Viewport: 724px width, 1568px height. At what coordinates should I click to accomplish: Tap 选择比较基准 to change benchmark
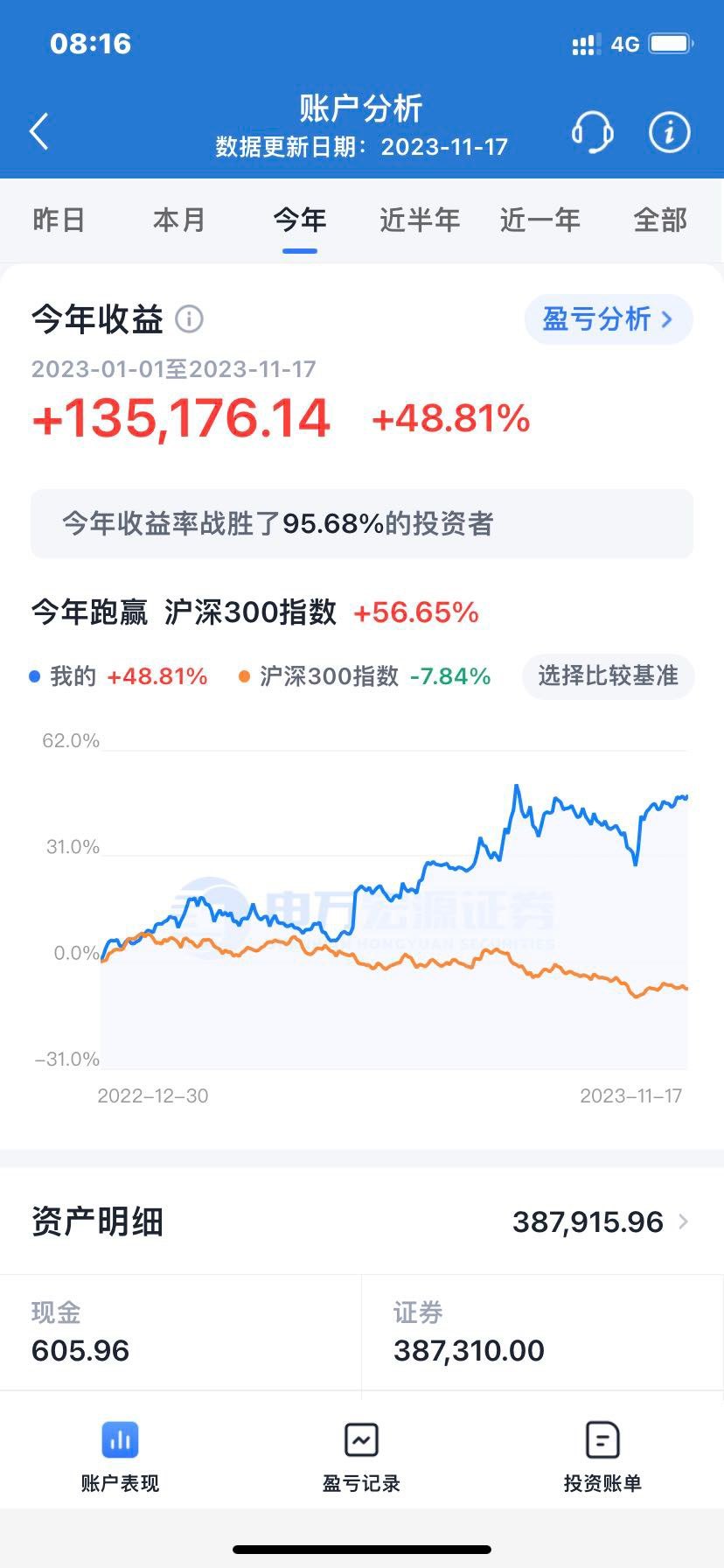[x=608, y=676]
